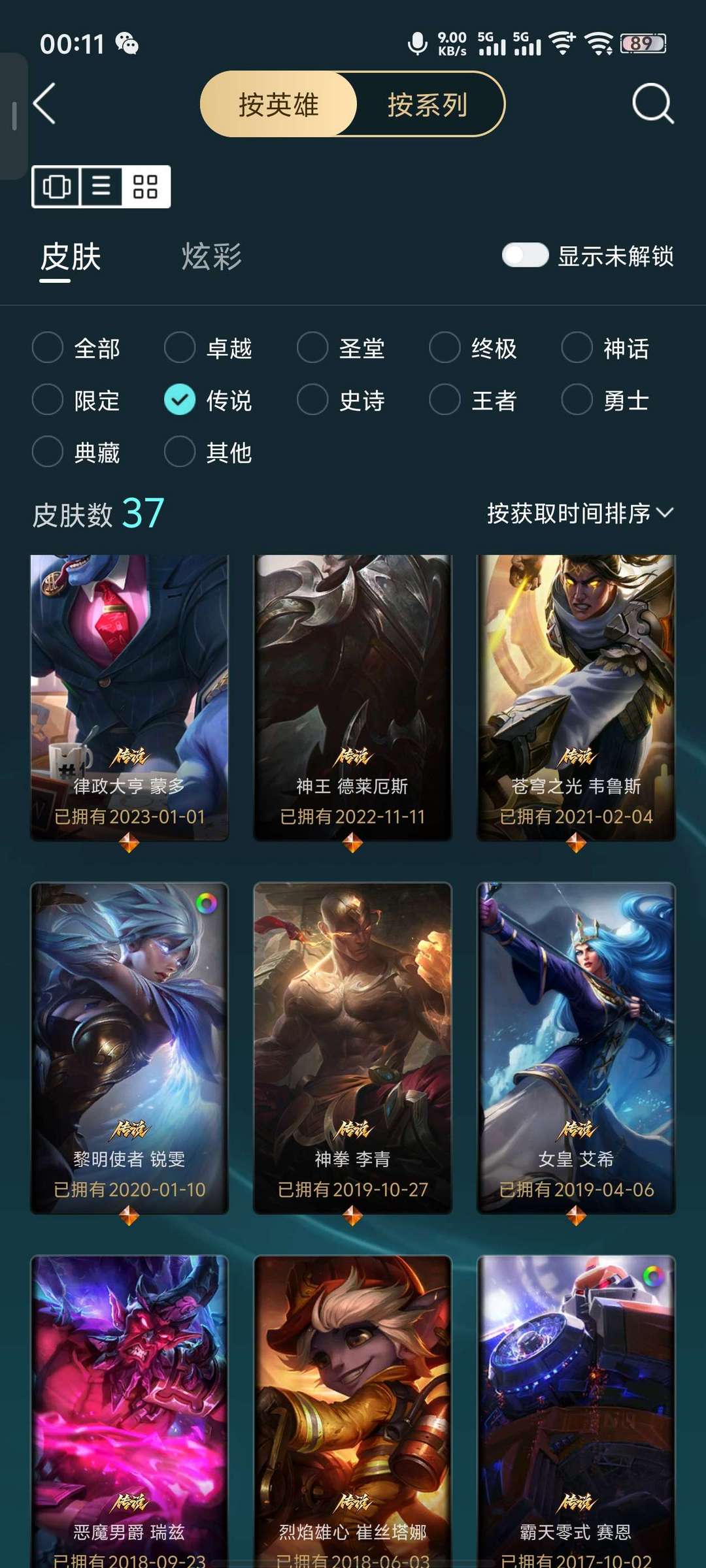Image resolution: width=706 pixels, height=1568 pixels.
Task: Open the 律政大亨 蒙多 skin card
Action: point(129,698)
